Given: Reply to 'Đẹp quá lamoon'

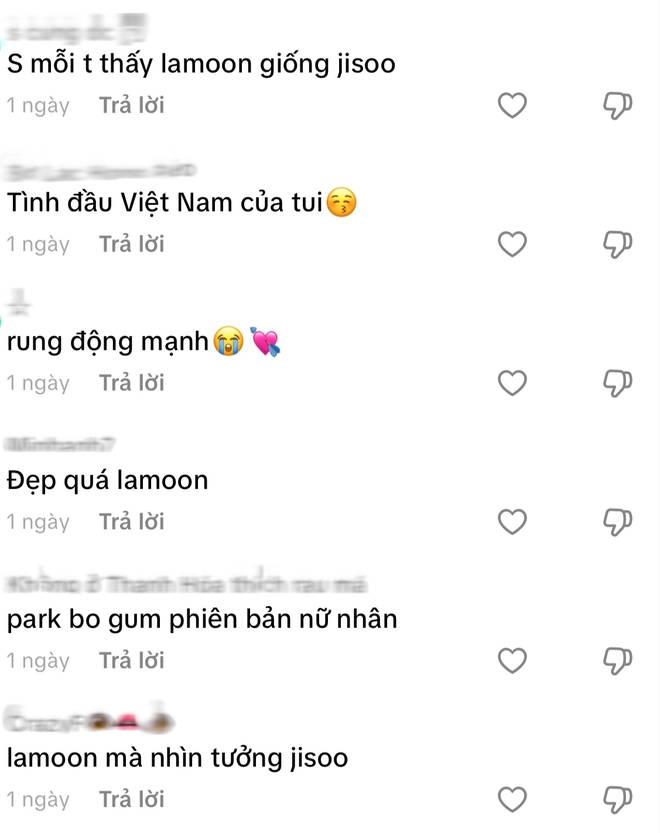Looking at the screenshot, I should pyautogui.click(x=131, y=522).
